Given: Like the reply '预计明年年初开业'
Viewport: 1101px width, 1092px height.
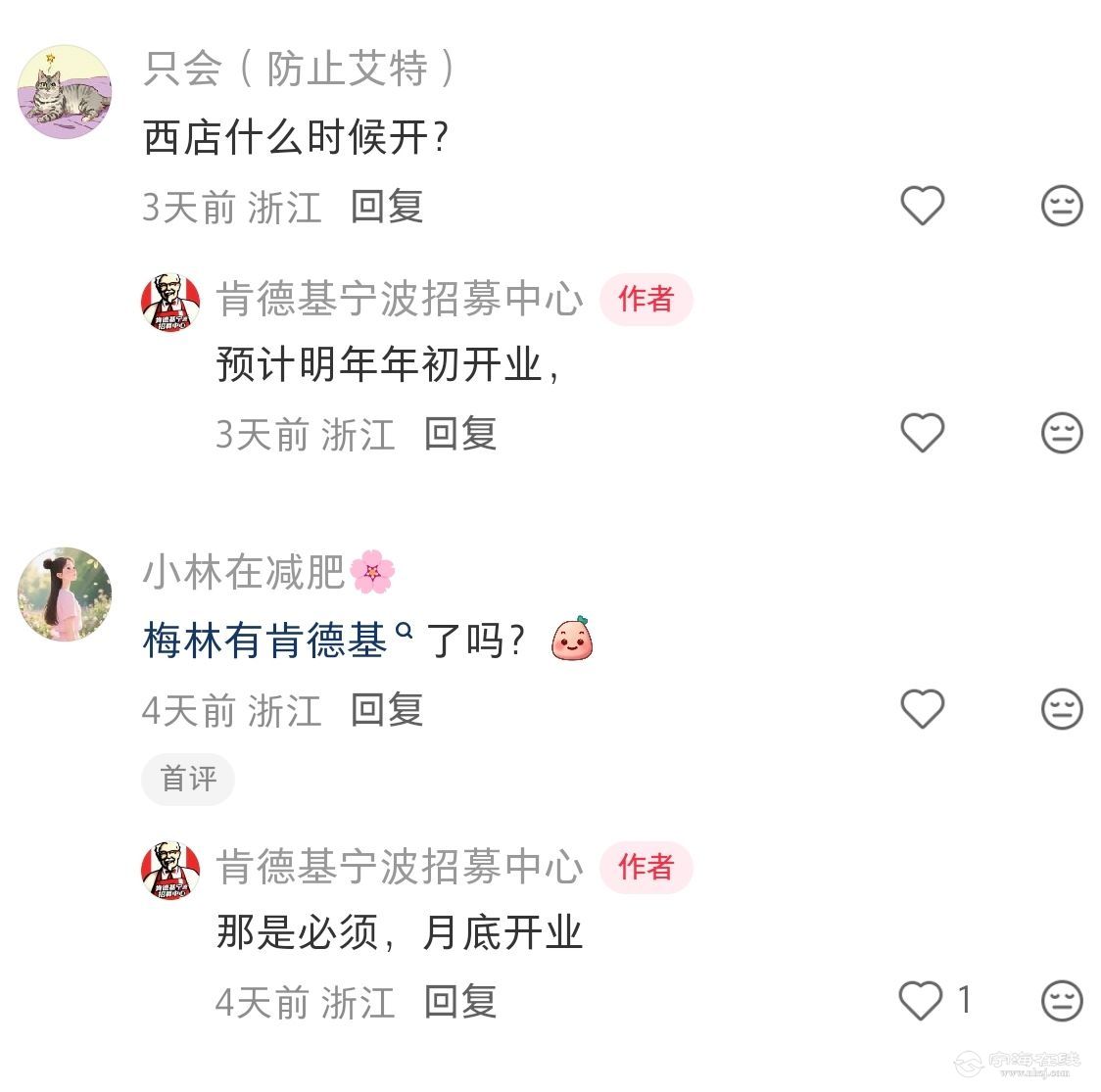Looking at the screenshot, I should pyautogui.click(x=922, y=433).
